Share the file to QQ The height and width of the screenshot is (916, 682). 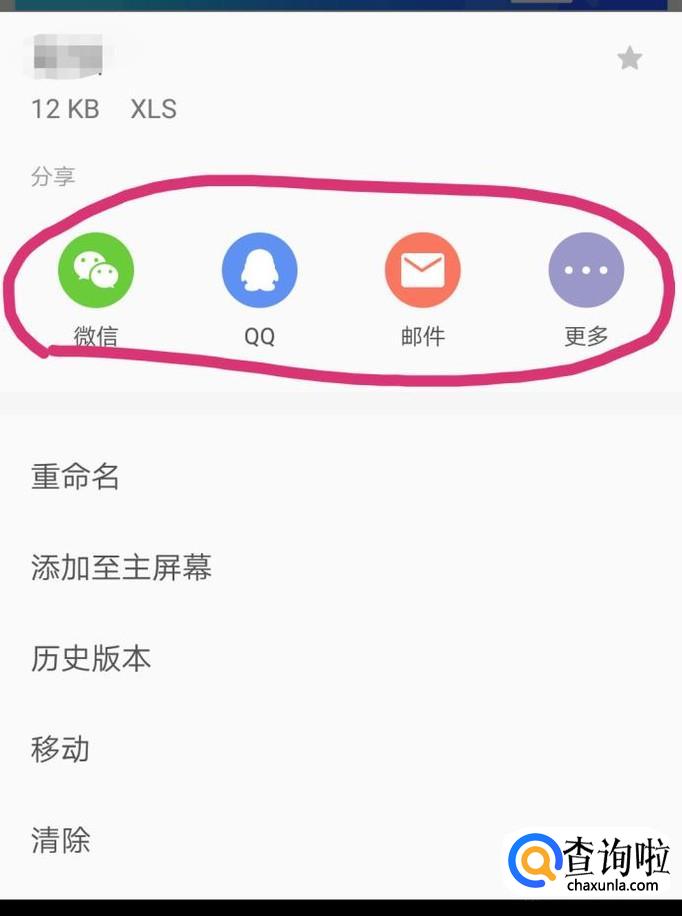click(259, 270)
